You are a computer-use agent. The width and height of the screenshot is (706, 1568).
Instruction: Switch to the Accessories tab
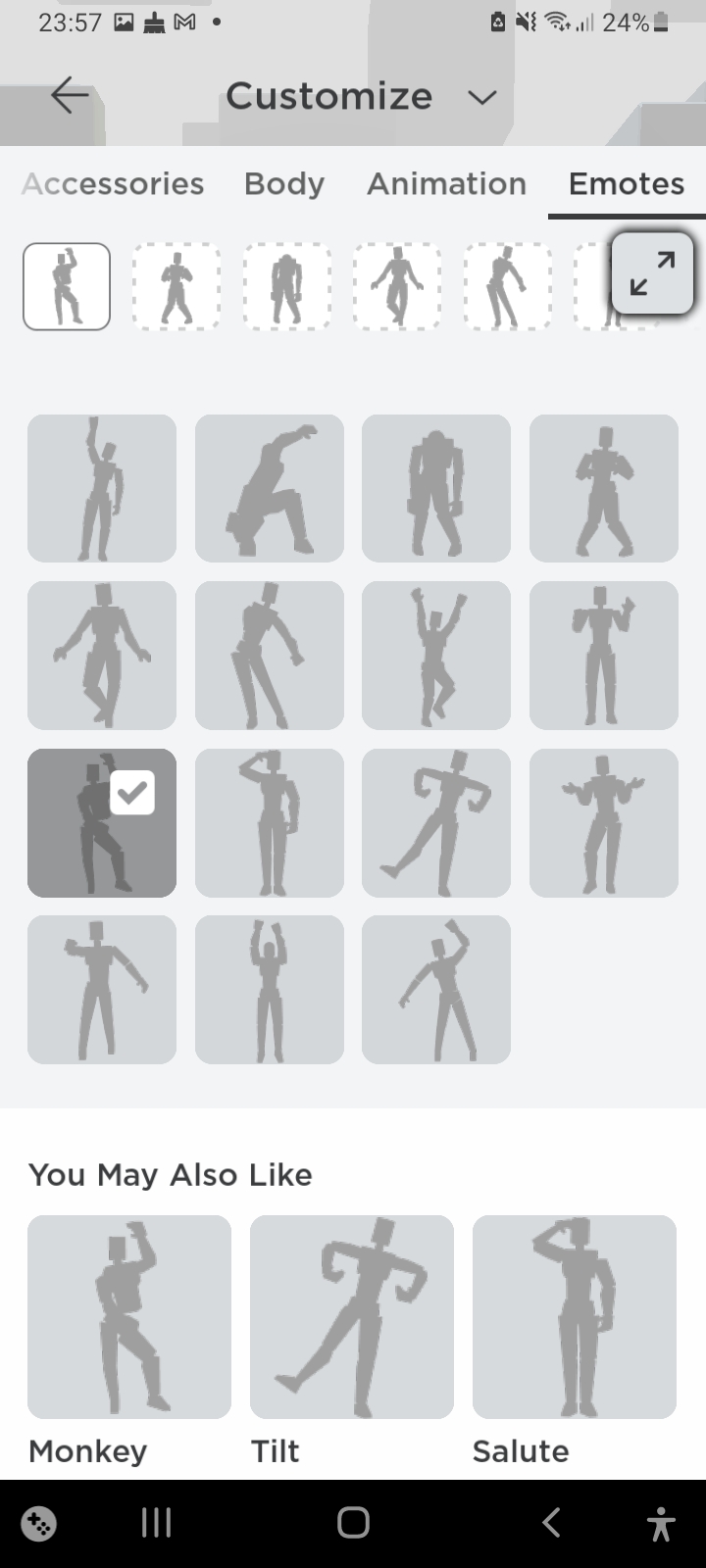pyautogui.click(x=113, y=183)
